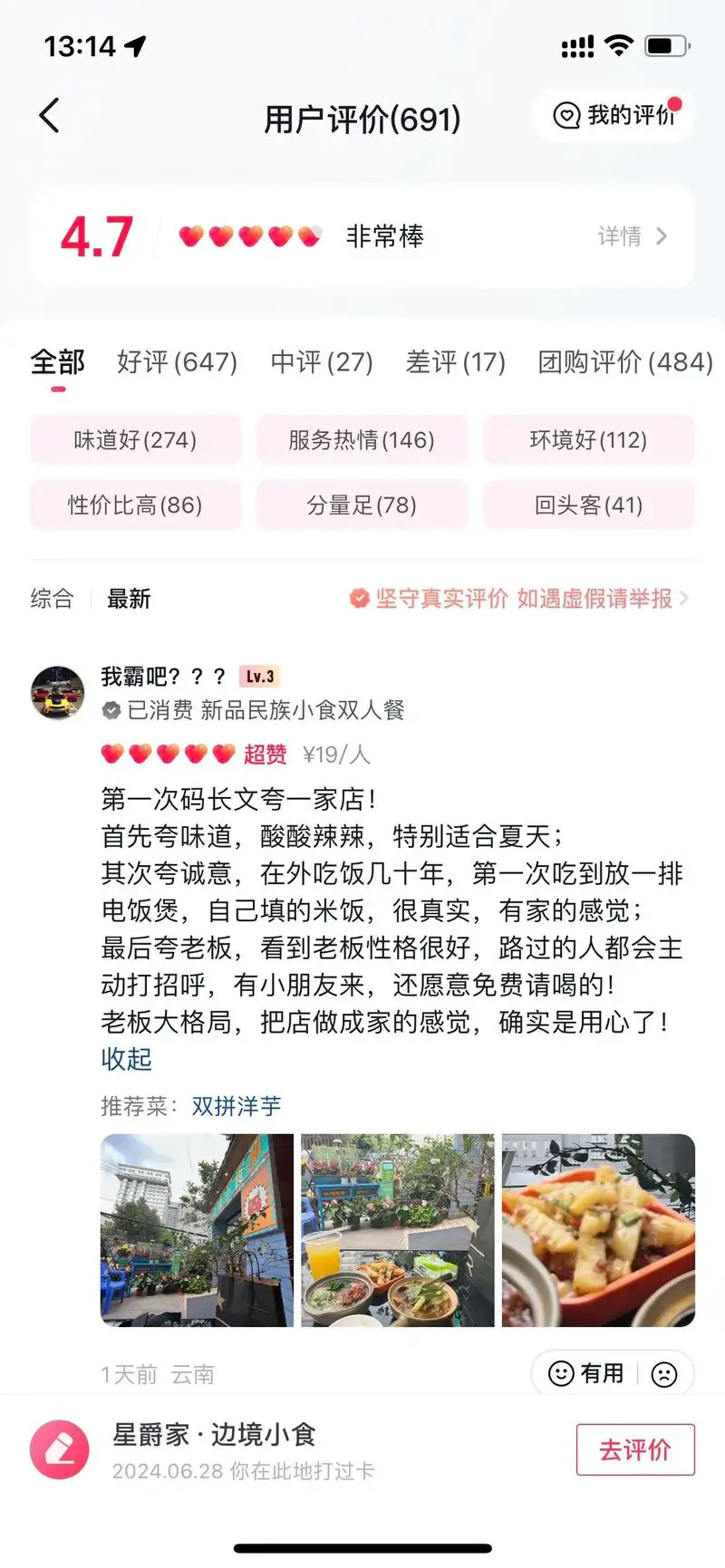Filter reviews by 服务热情 (146)
725x1568 pixels.
coord(362,440)
